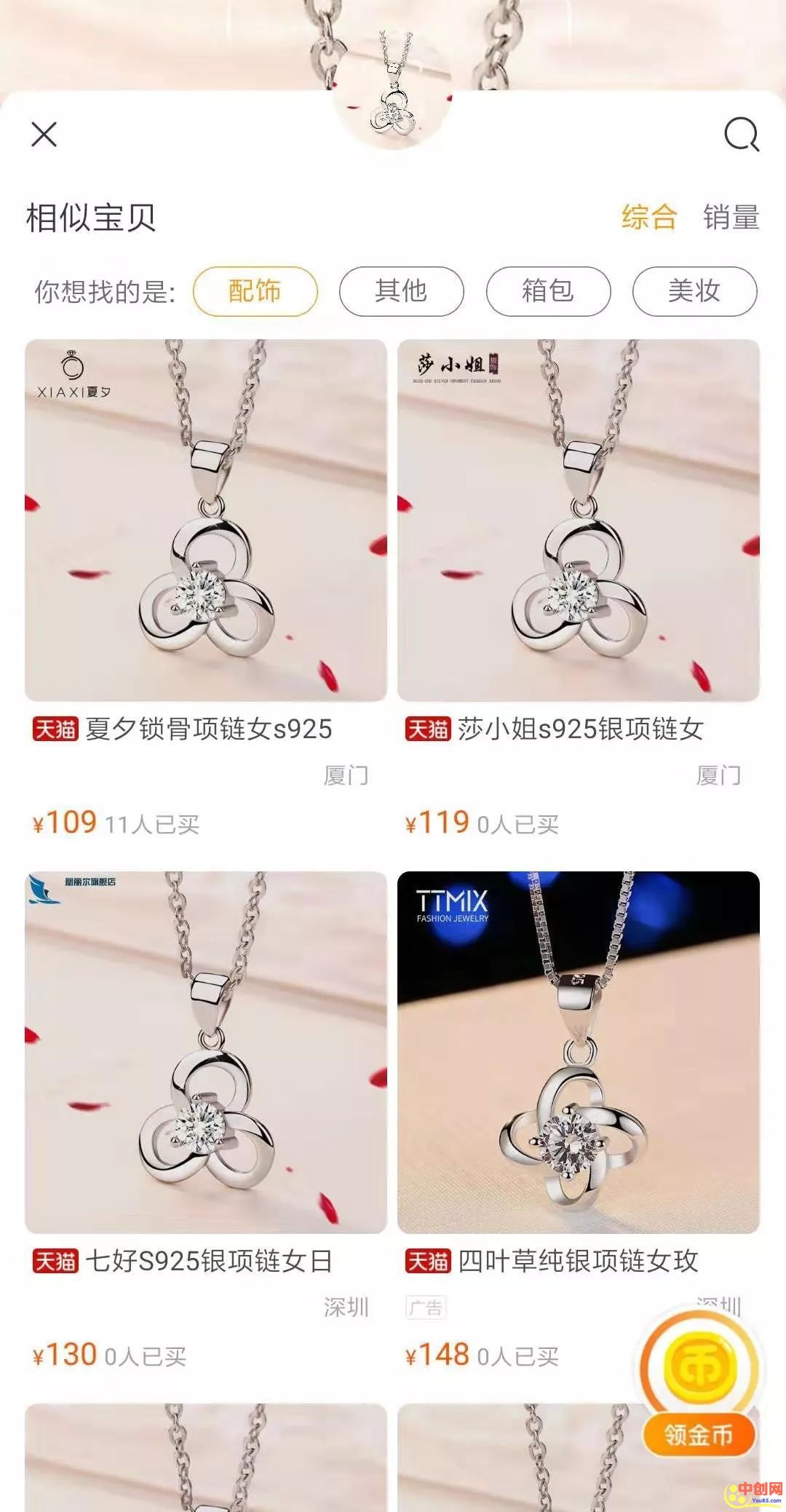The width and height of the screenshot is (786, 1512).
Task: Close the similar items panel
Action: (44, 135)
